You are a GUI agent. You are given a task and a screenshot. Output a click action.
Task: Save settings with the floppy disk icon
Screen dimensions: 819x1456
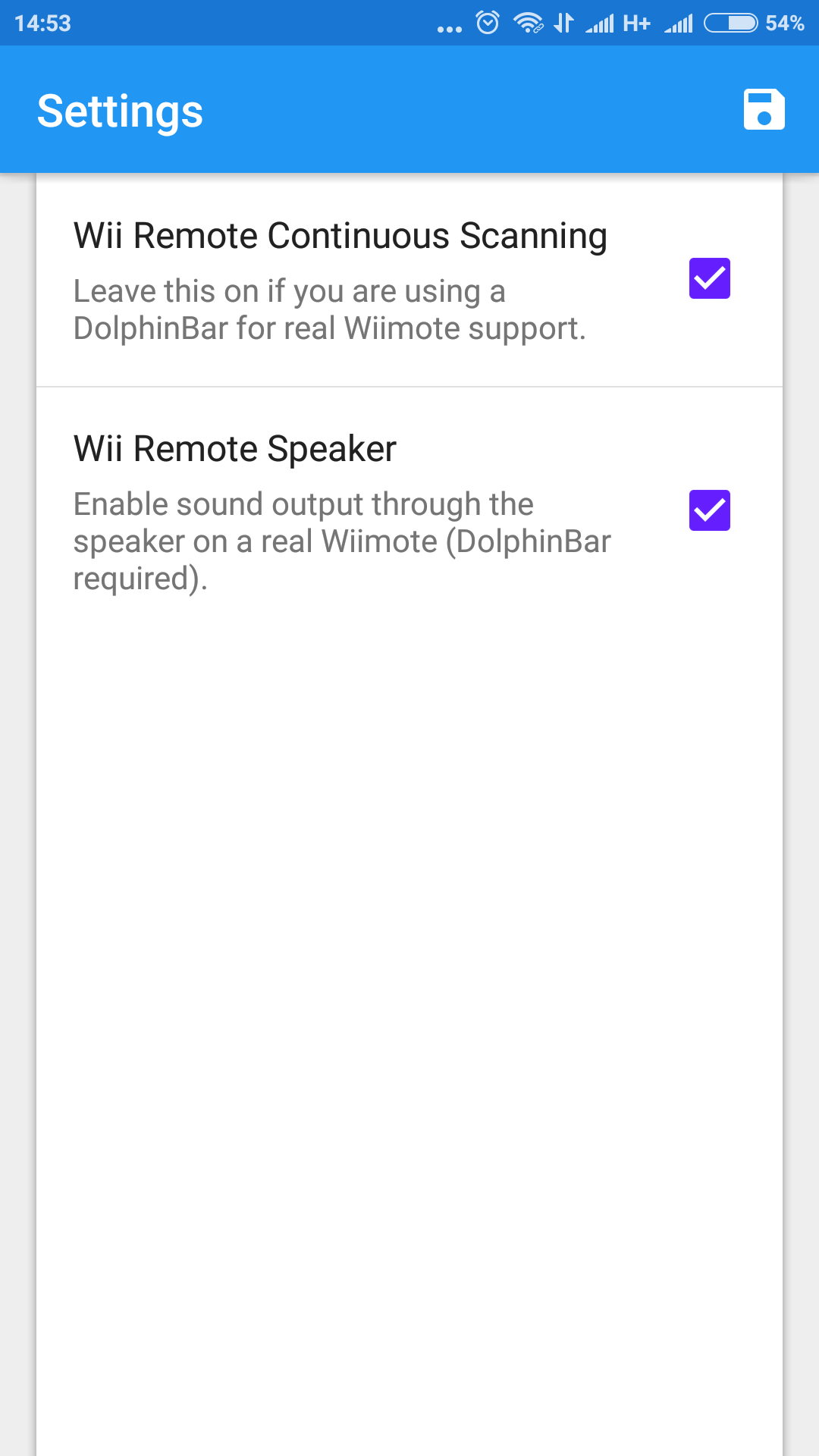(764, 110)
